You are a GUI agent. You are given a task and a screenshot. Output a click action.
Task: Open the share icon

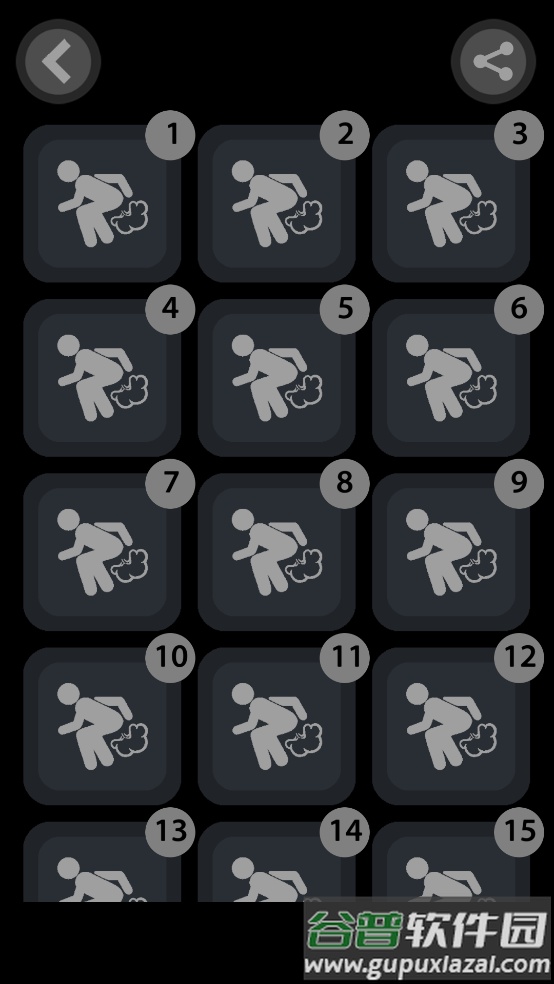pyautogui.click(x=493, y=62)
